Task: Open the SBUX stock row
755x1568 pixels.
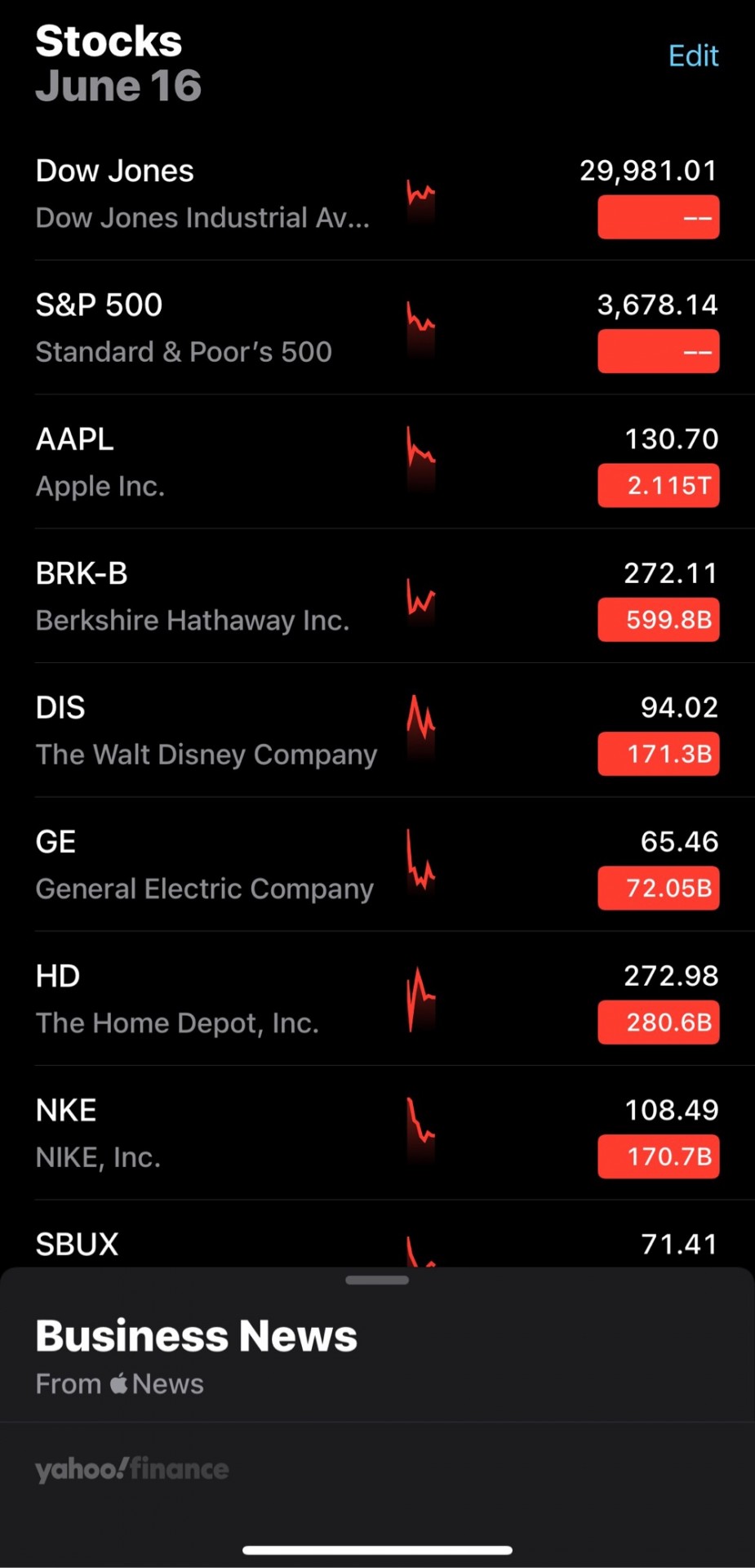Action: pyautogui.click(x=377, y=1234)
